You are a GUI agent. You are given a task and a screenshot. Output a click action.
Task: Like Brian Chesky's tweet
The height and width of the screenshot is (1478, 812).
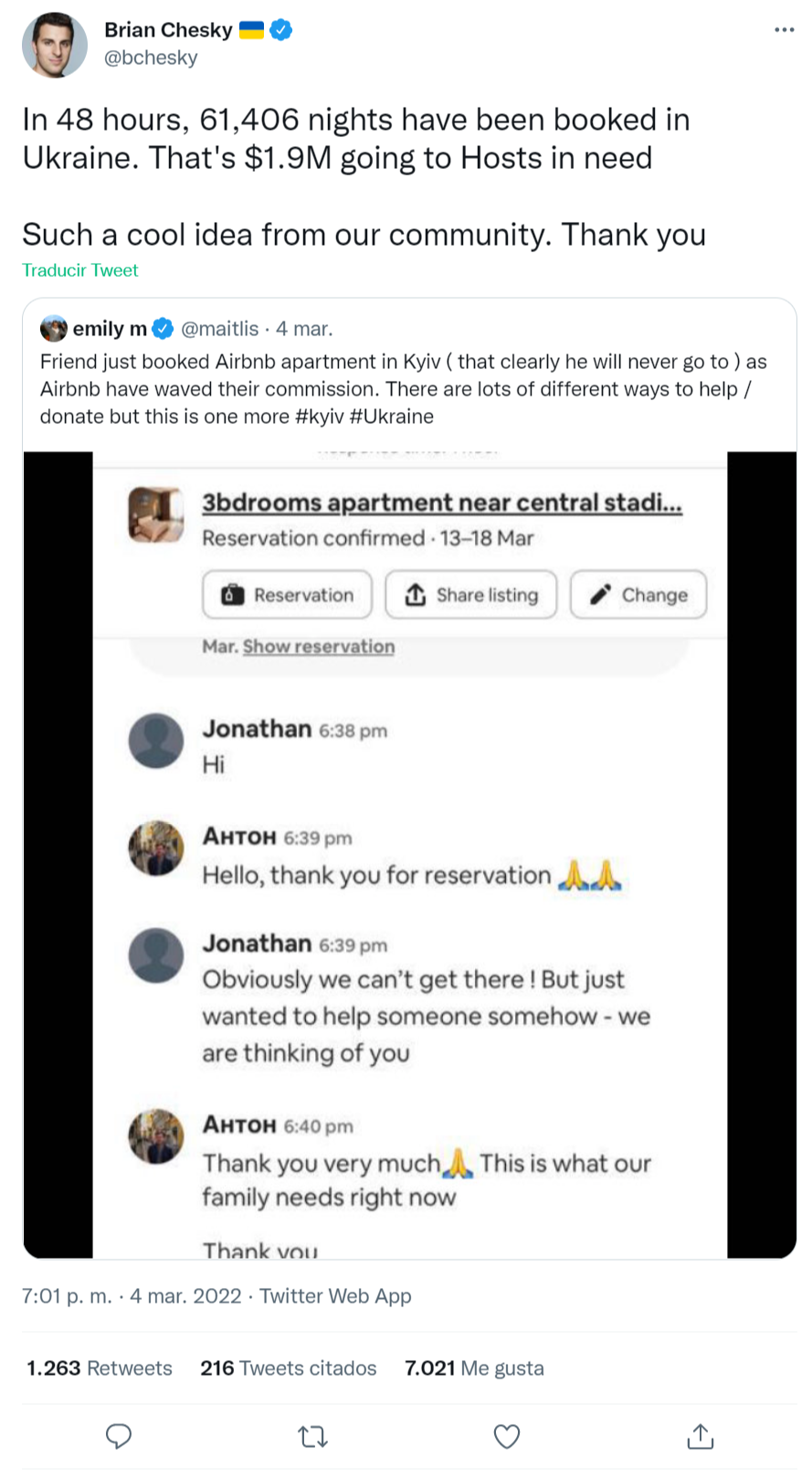pyautogui.click(x=507, y=1437)
